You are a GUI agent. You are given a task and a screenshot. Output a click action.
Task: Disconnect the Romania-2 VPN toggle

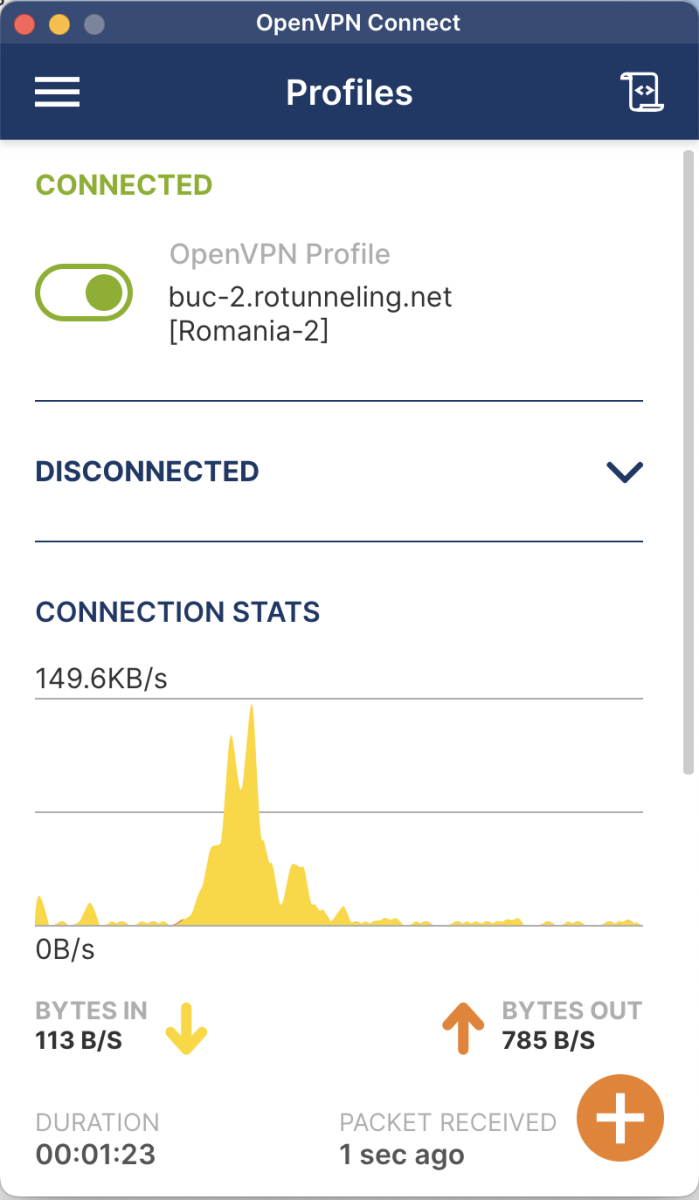point(84,292)
